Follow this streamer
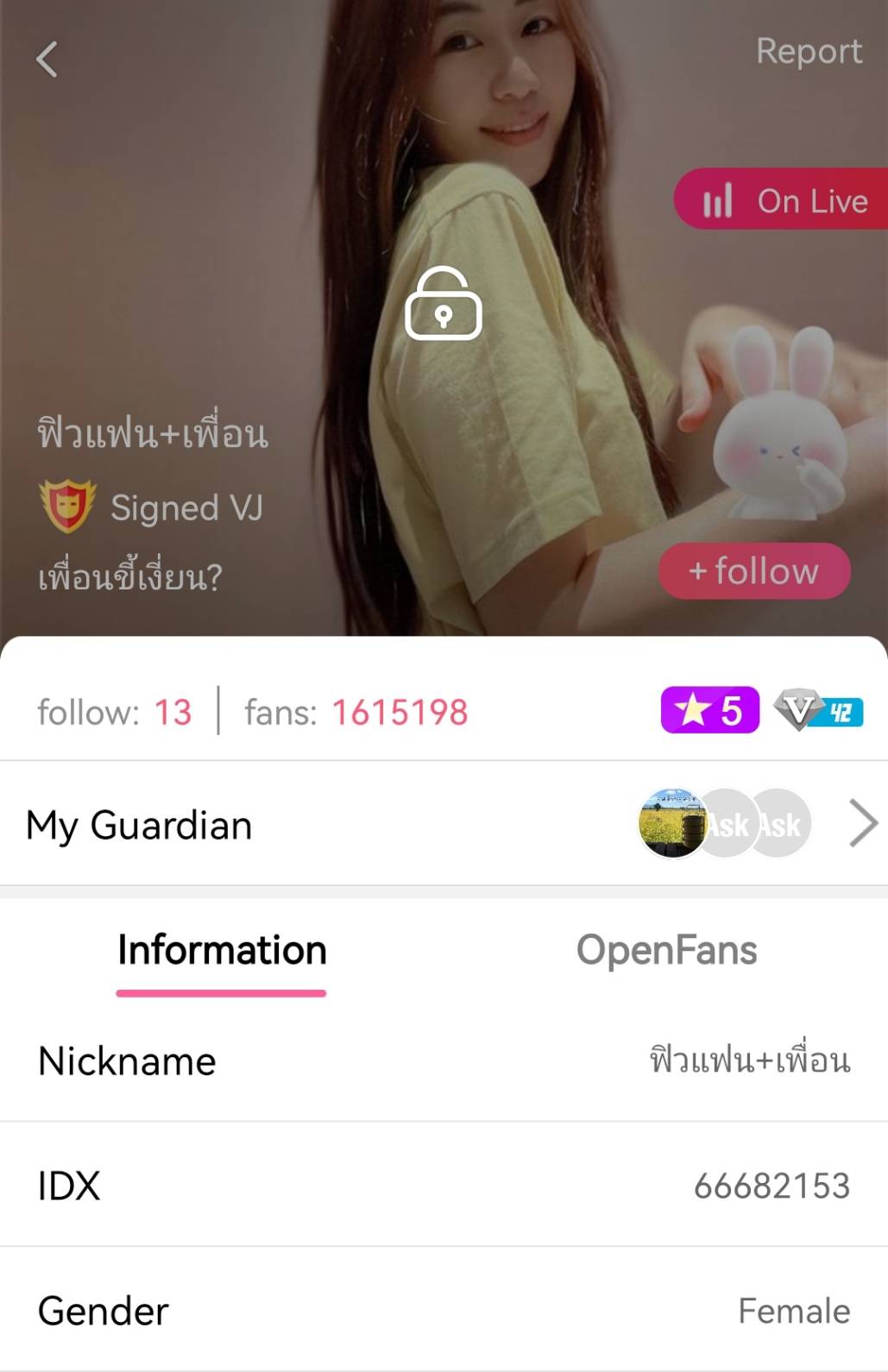This screenshot has height=1372, width=888. tap(754, 571)
